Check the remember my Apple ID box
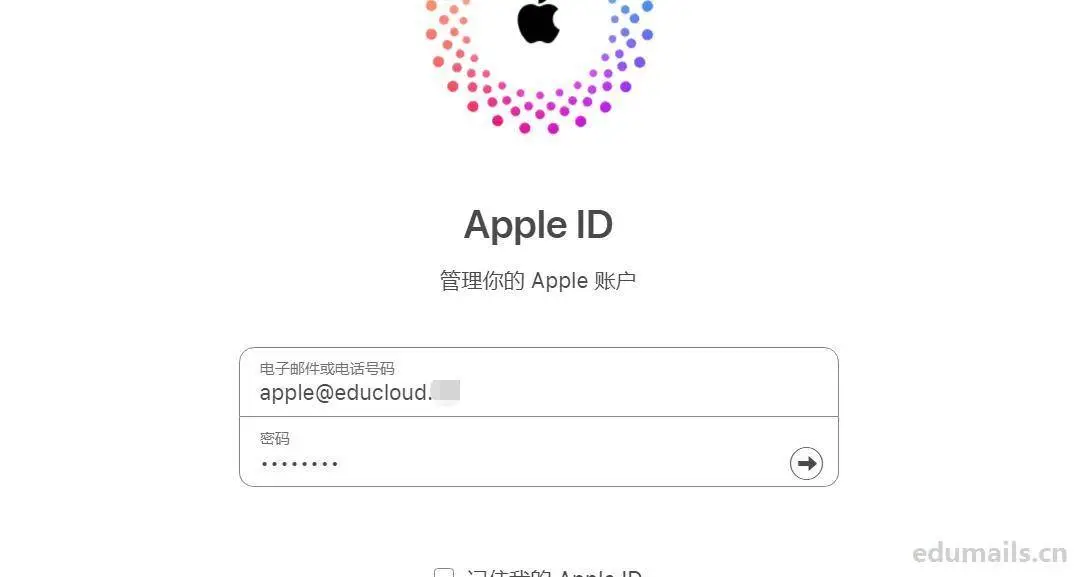Viewport: 1082px width, 577px height. [x=444, y=573]
